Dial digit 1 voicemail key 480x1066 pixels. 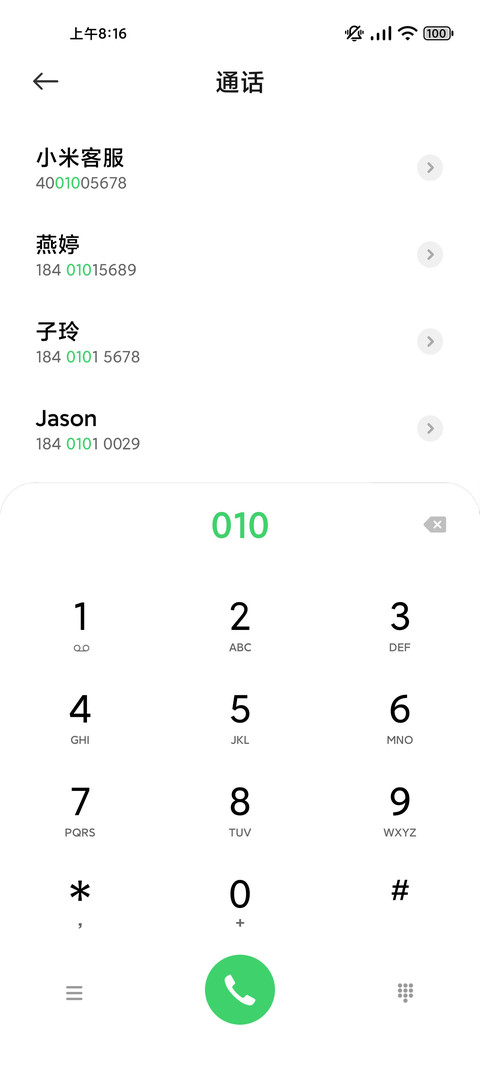click(81, 626)
